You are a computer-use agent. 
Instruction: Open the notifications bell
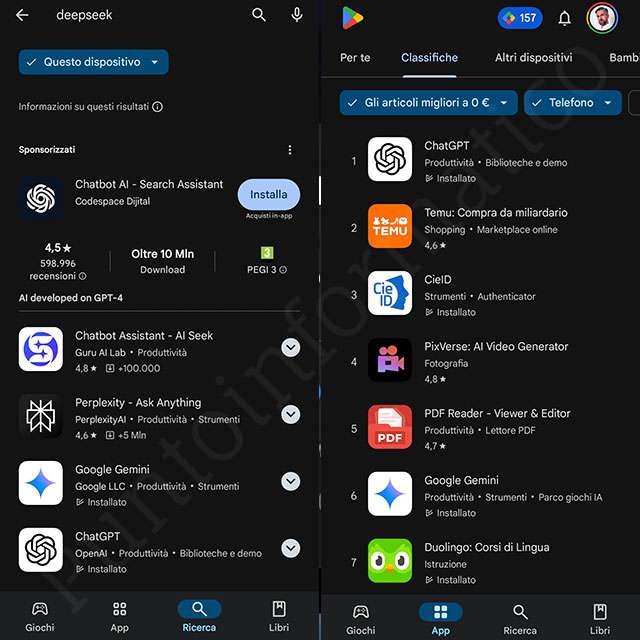[564, 18]
